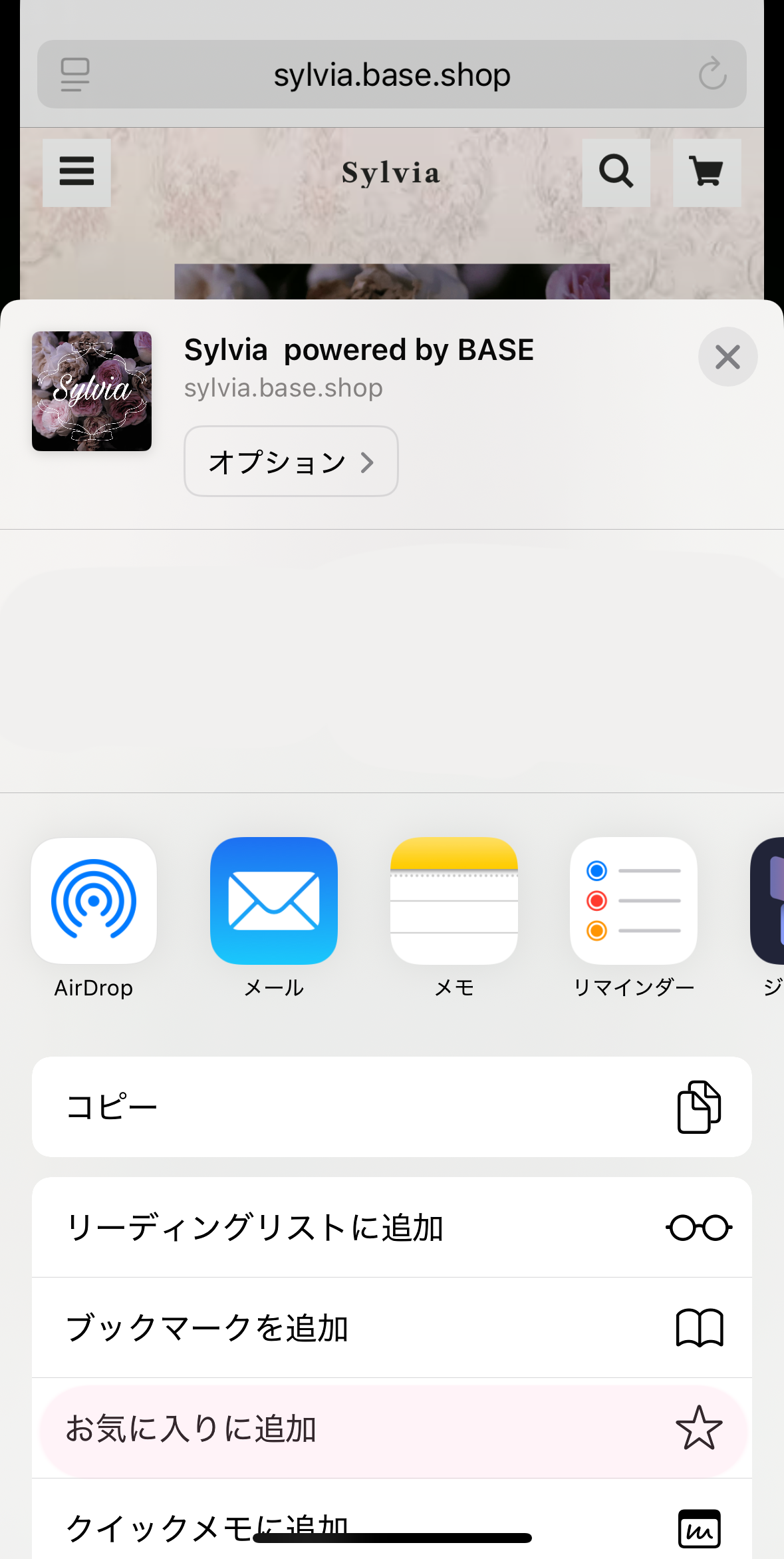784x1559 pixels.
Task: Tap the Reader view icon in address bar
Action: click(x=75, y=74)
